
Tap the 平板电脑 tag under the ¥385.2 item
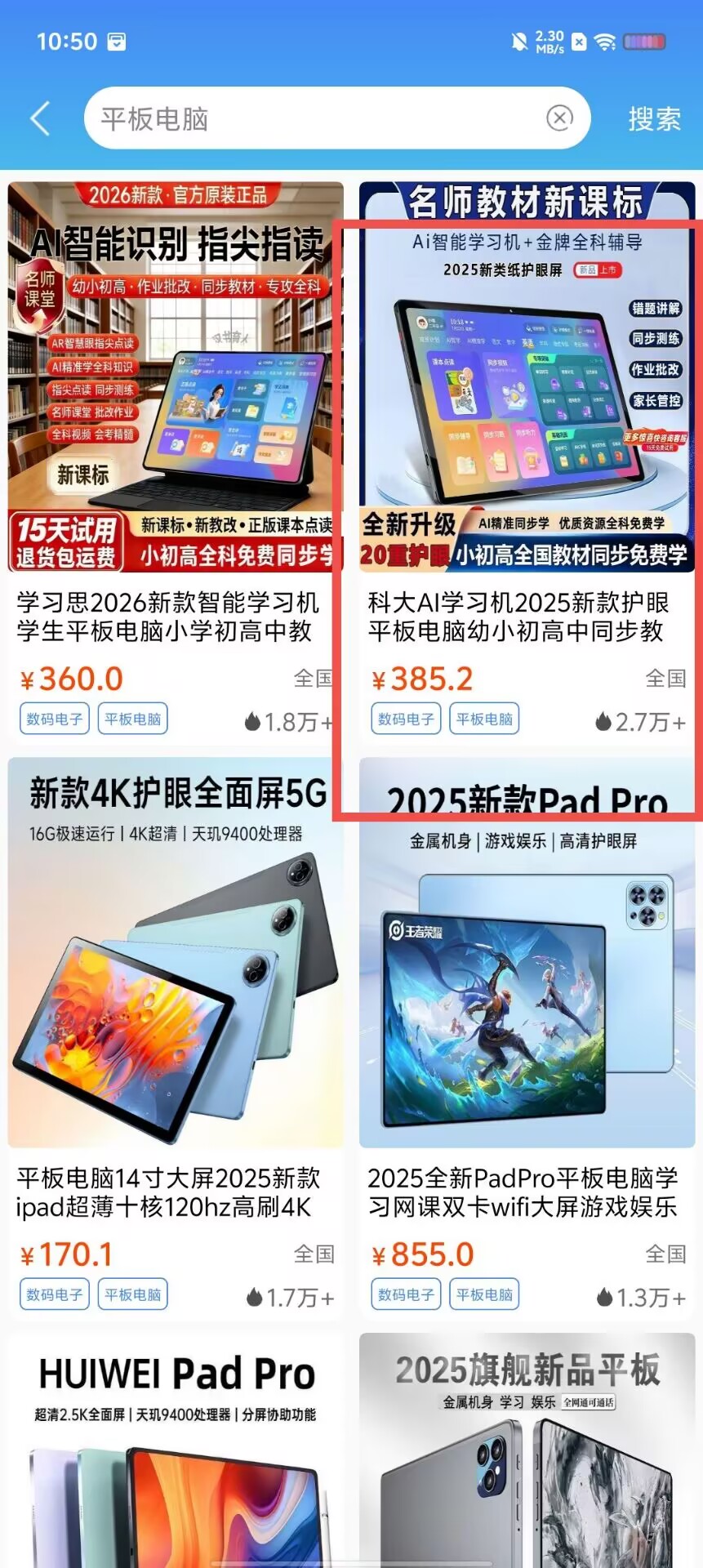coord(484,719)
